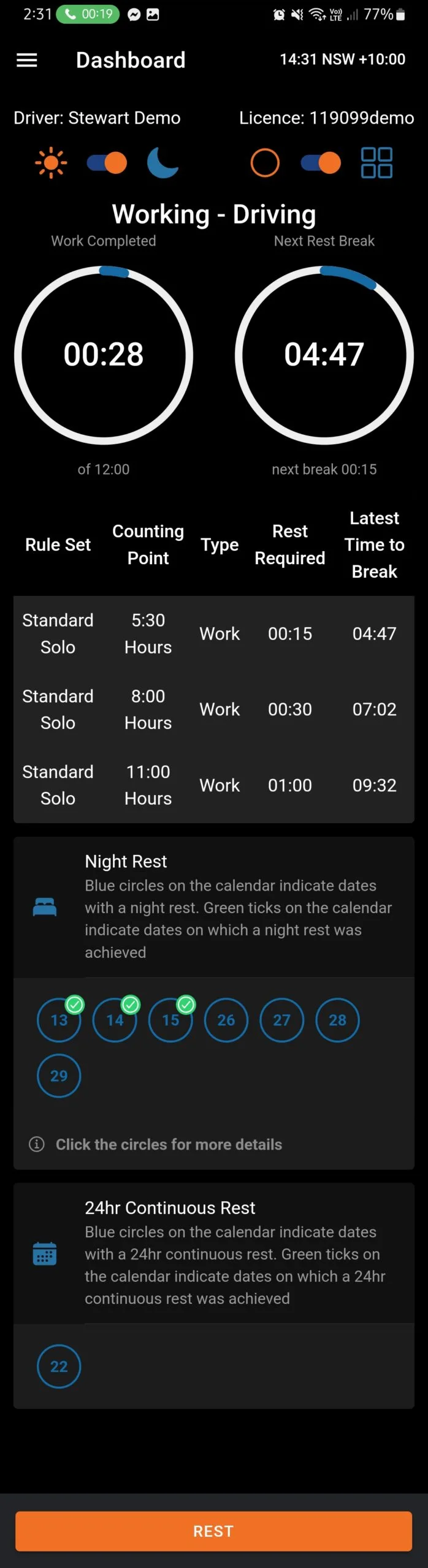Open night rest details for date 13
This screenshot has height=1568, width=428.
click(x=59, y=1020)
